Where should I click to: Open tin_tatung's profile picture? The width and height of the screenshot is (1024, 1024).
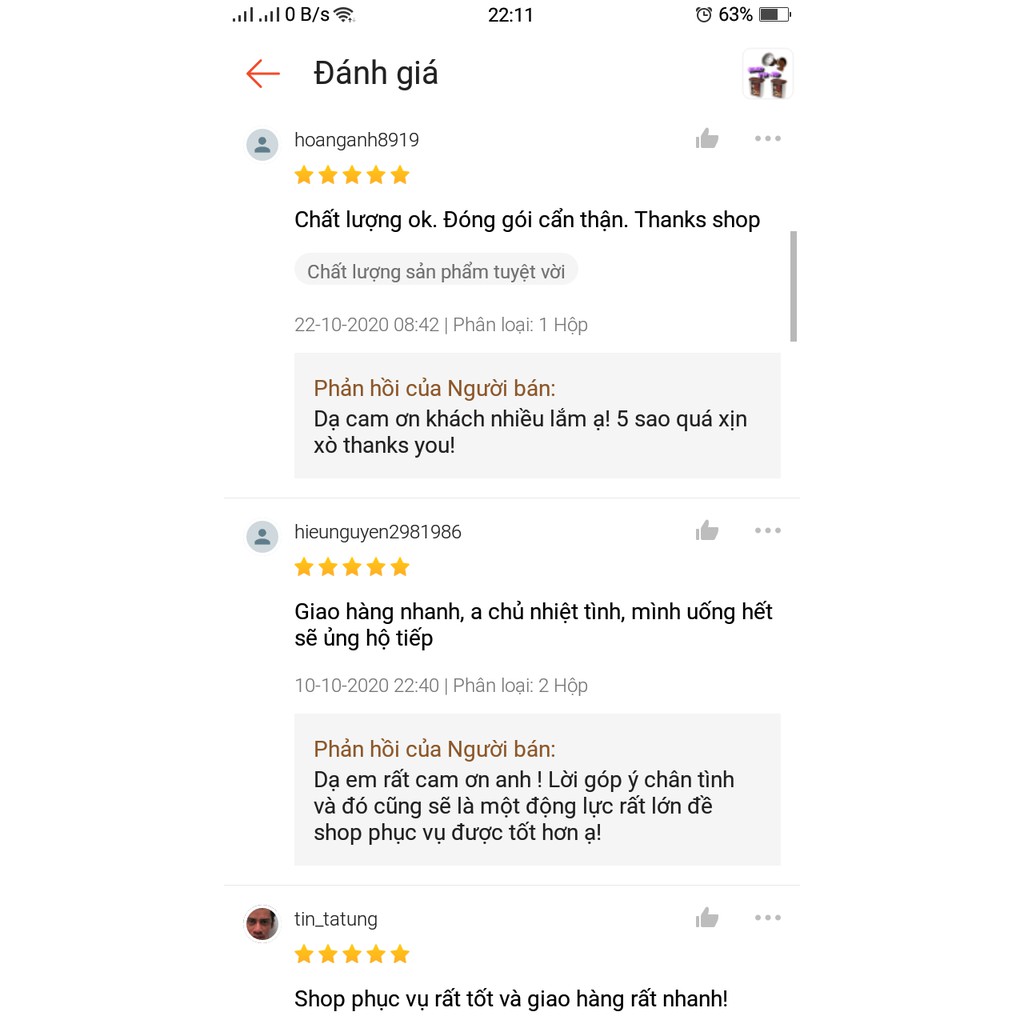tap(262, 923)
